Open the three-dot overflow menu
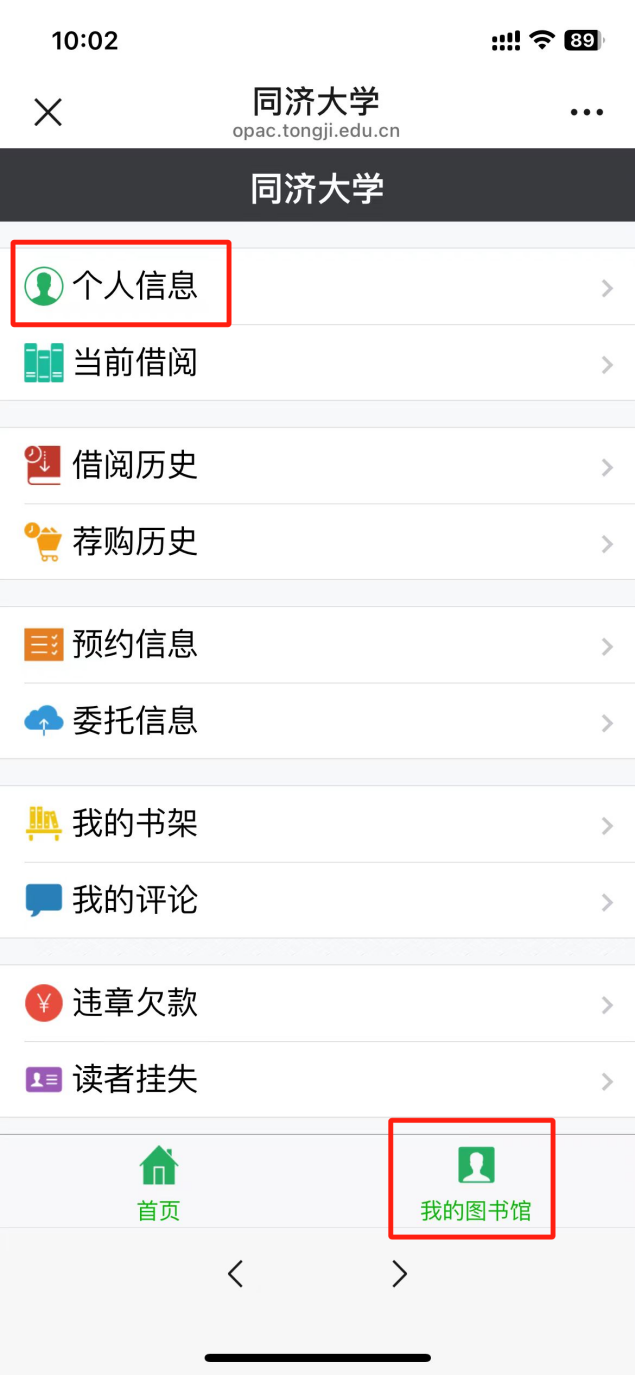The image size is (635, 1375). [587, 112]
